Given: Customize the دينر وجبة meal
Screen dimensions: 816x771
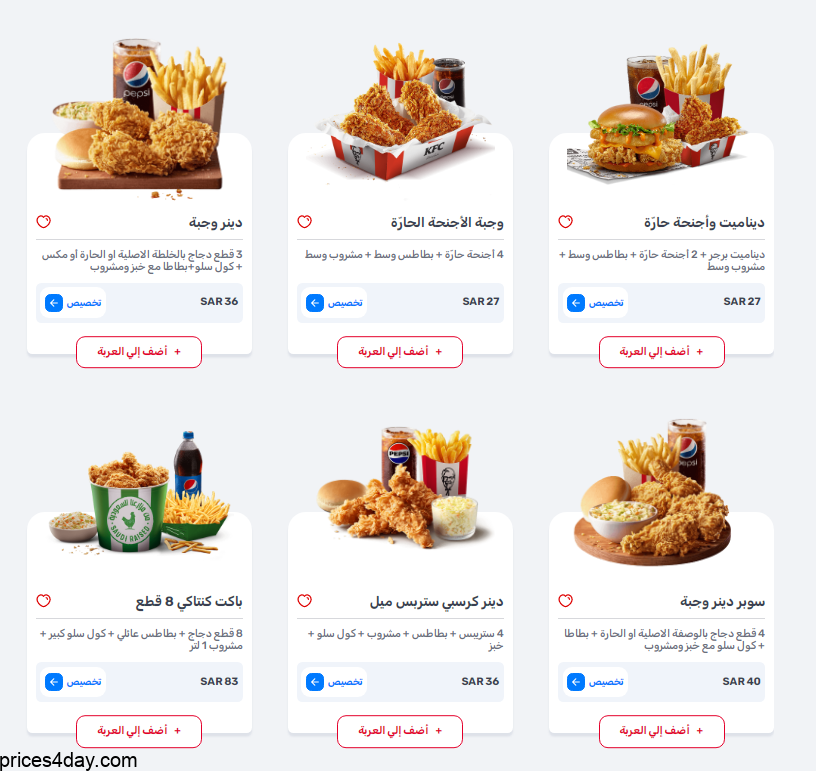Looking at the screenshot, I should [x=74, y=302].
